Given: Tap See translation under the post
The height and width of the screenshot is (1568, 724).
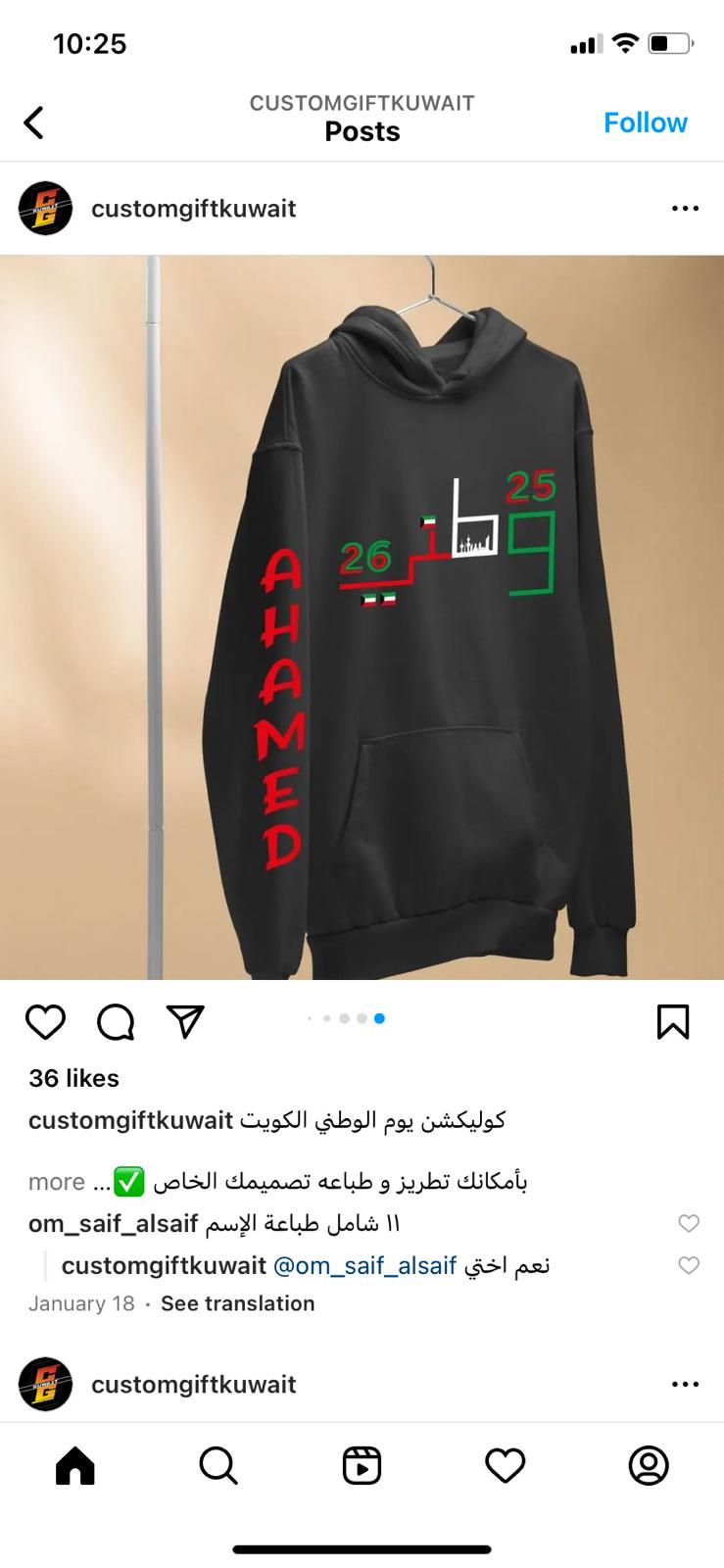Looking at the screenshot, I should click(x=238, y=1303).
